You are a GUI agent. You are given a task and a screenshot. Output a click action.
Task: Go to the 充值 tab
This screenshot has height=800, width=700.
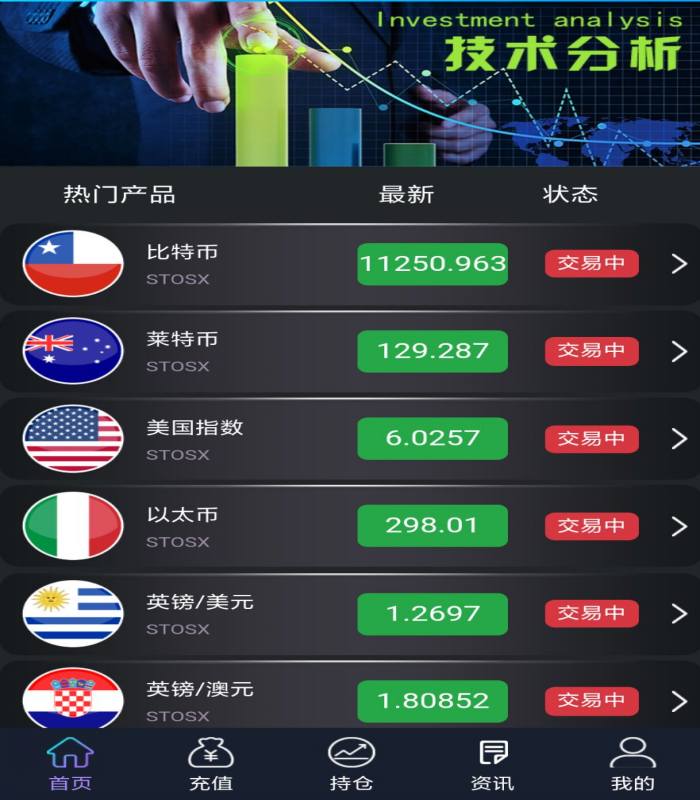pyautogui.click(x=210, y=764)
